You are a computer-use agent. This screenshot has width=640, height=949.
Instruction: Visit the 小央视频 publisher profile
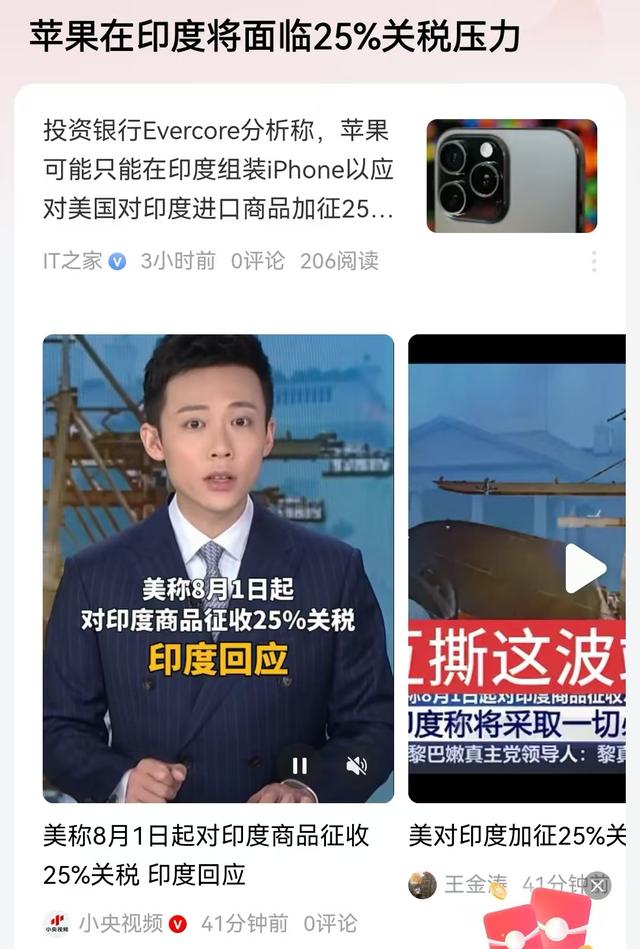[x=118, y=923]
